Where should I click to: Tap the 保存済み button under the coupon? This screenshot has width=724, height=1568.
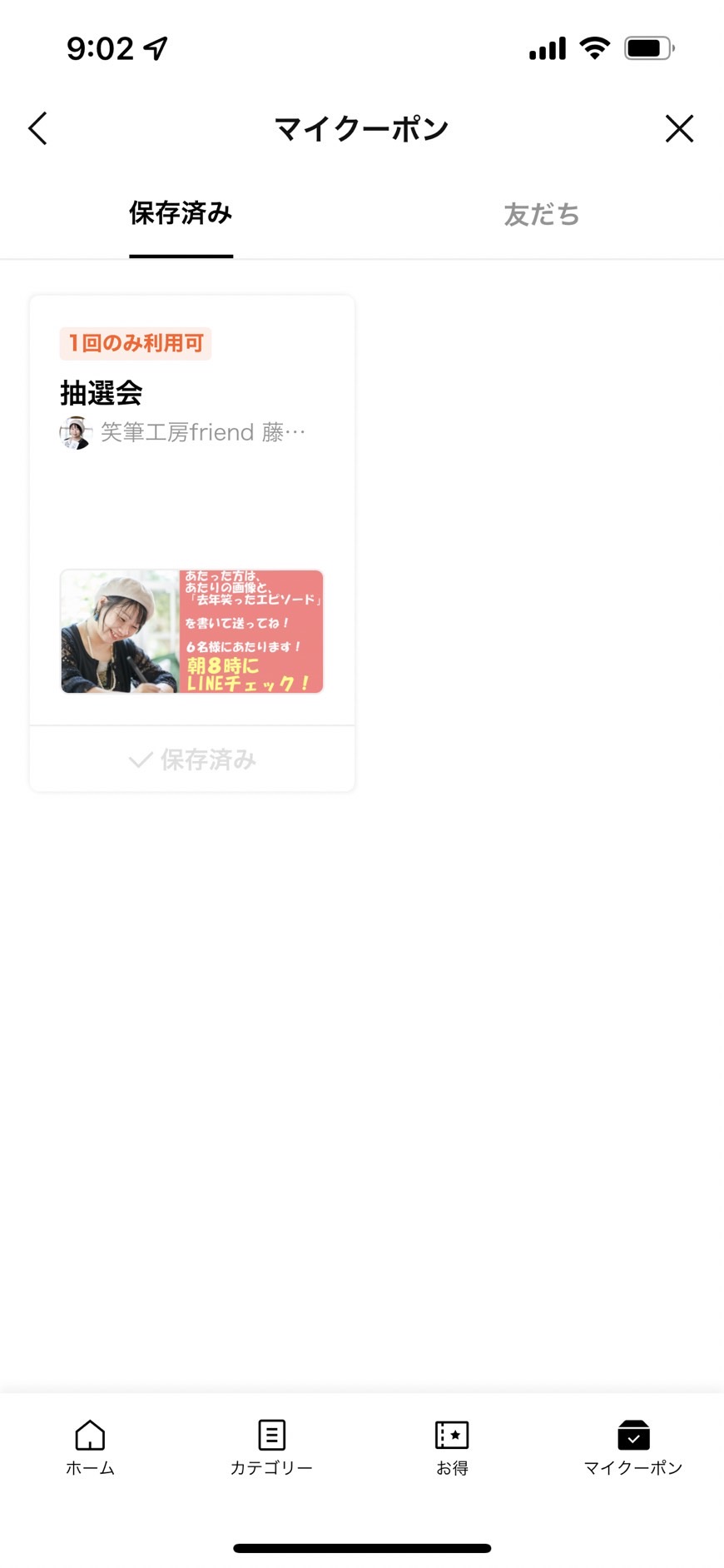[x=192, y=759]
